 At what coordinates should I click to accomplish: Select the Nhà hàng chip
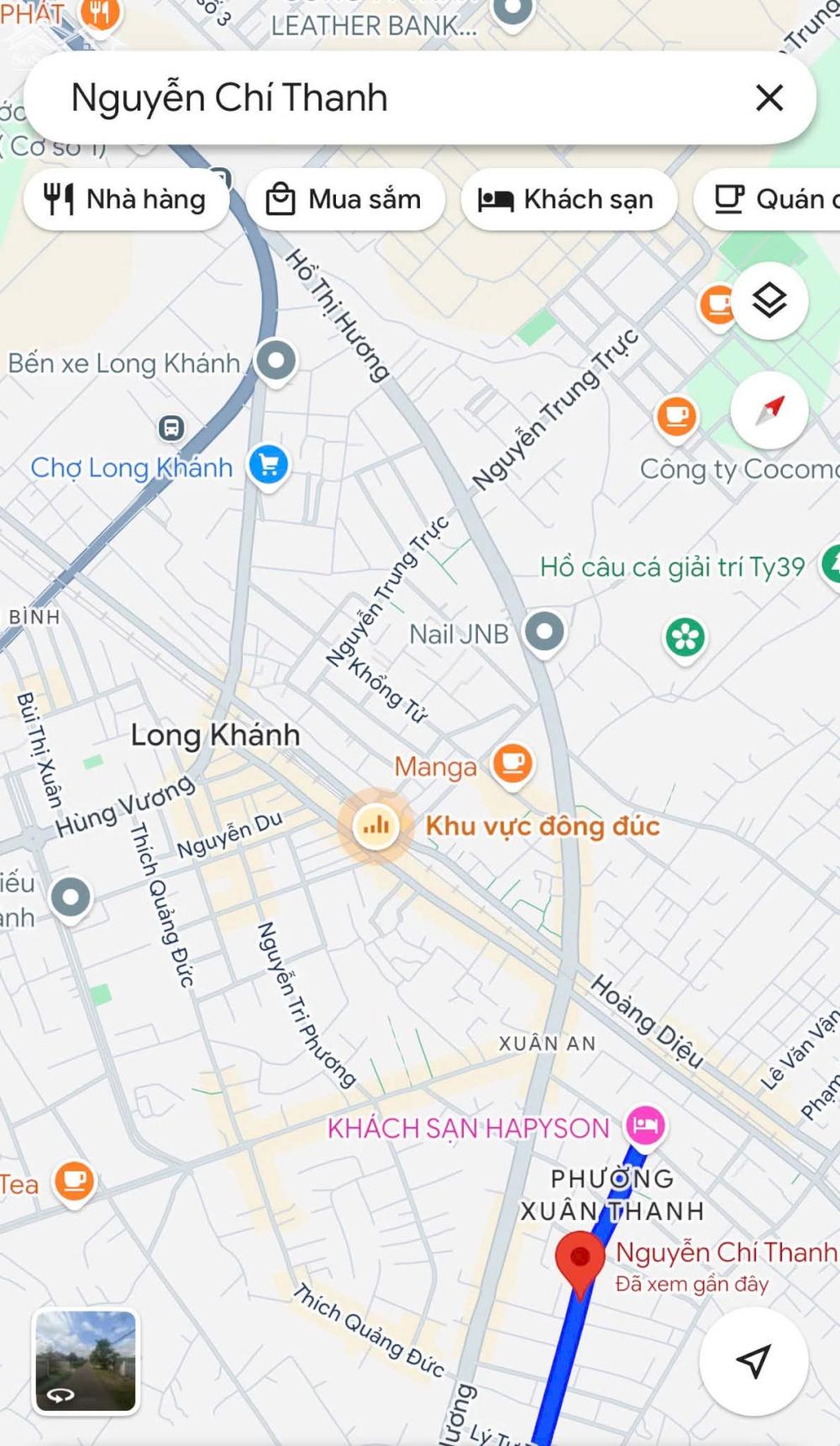tap(126, 200)
